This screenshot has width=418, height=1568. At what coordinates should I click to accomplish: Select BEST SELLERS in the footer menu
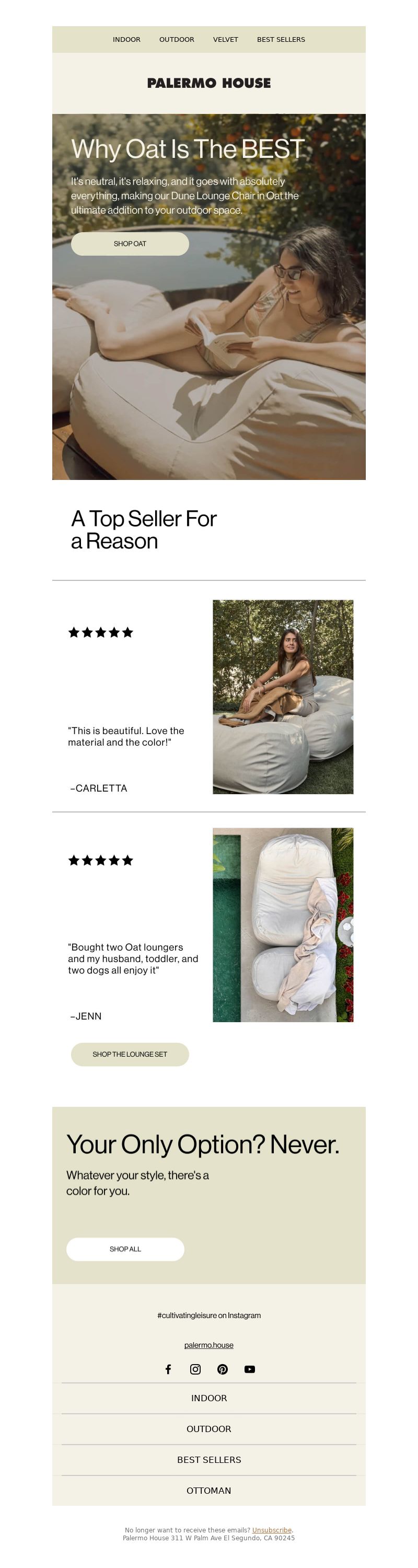tap(208, 1460)
